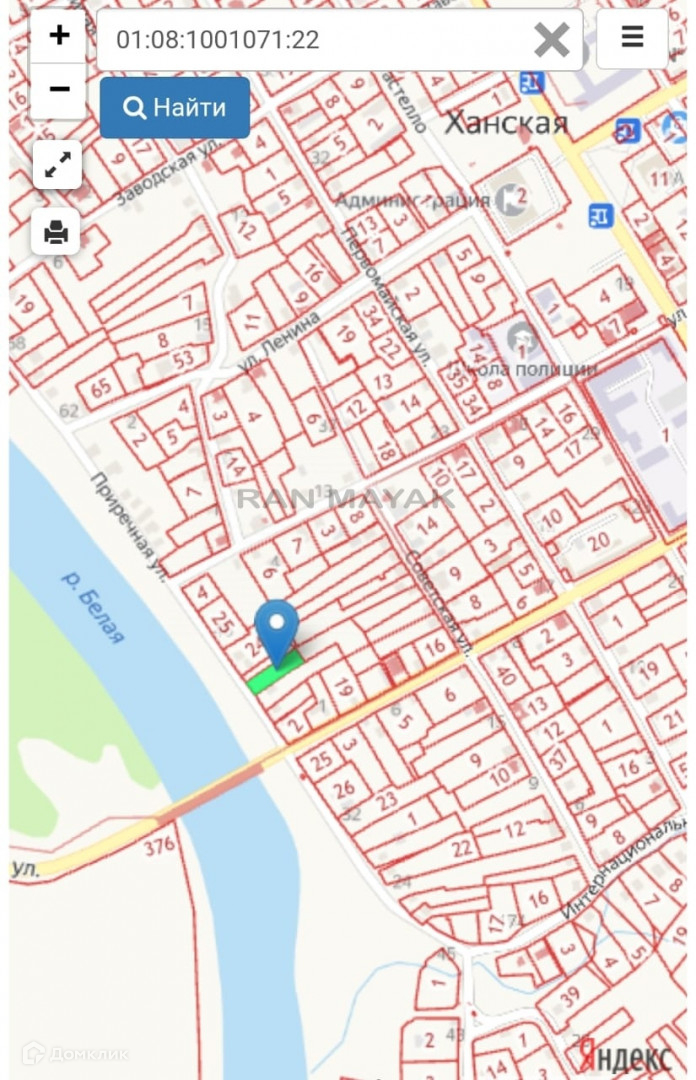Image resolution: width=696 pixels, height=1080 pixels.
Task: Open the hamburger menu
Action: pos(632,39)
